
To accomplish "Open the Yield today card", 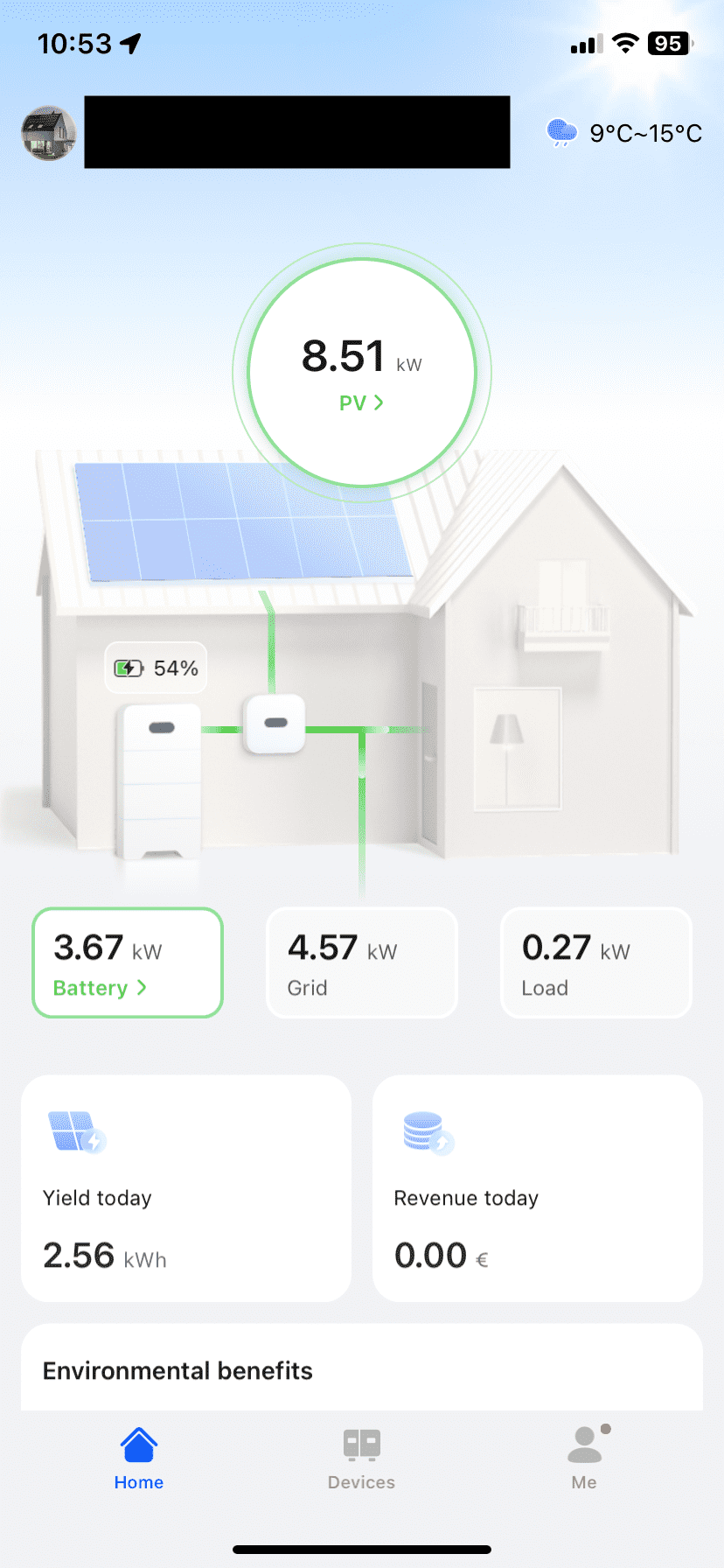I will coord(186,1187).
